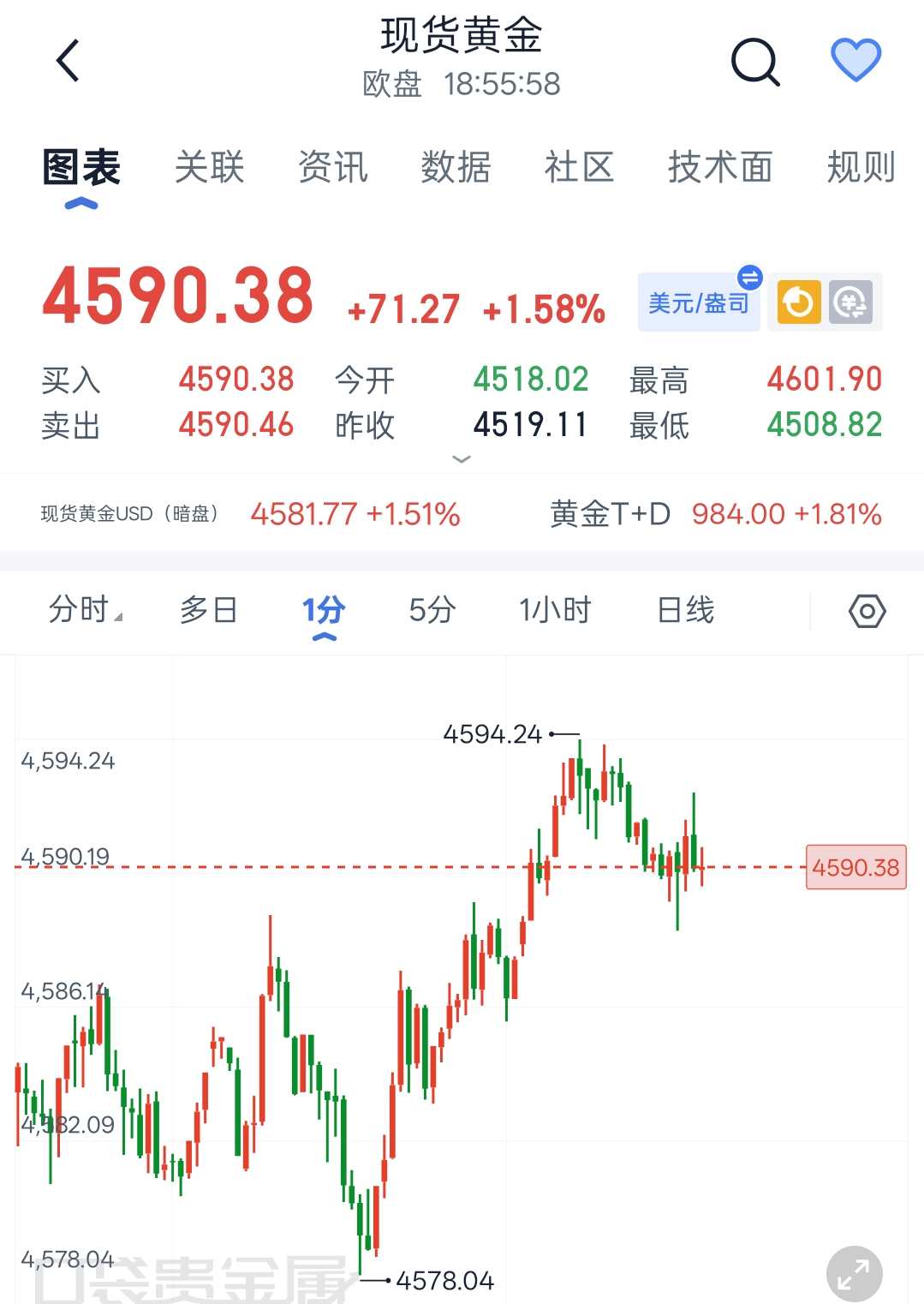The height and width of the screenshot is (1304, 924).
Task: Toggle the favorite heart icon
Action: point(855,60)
